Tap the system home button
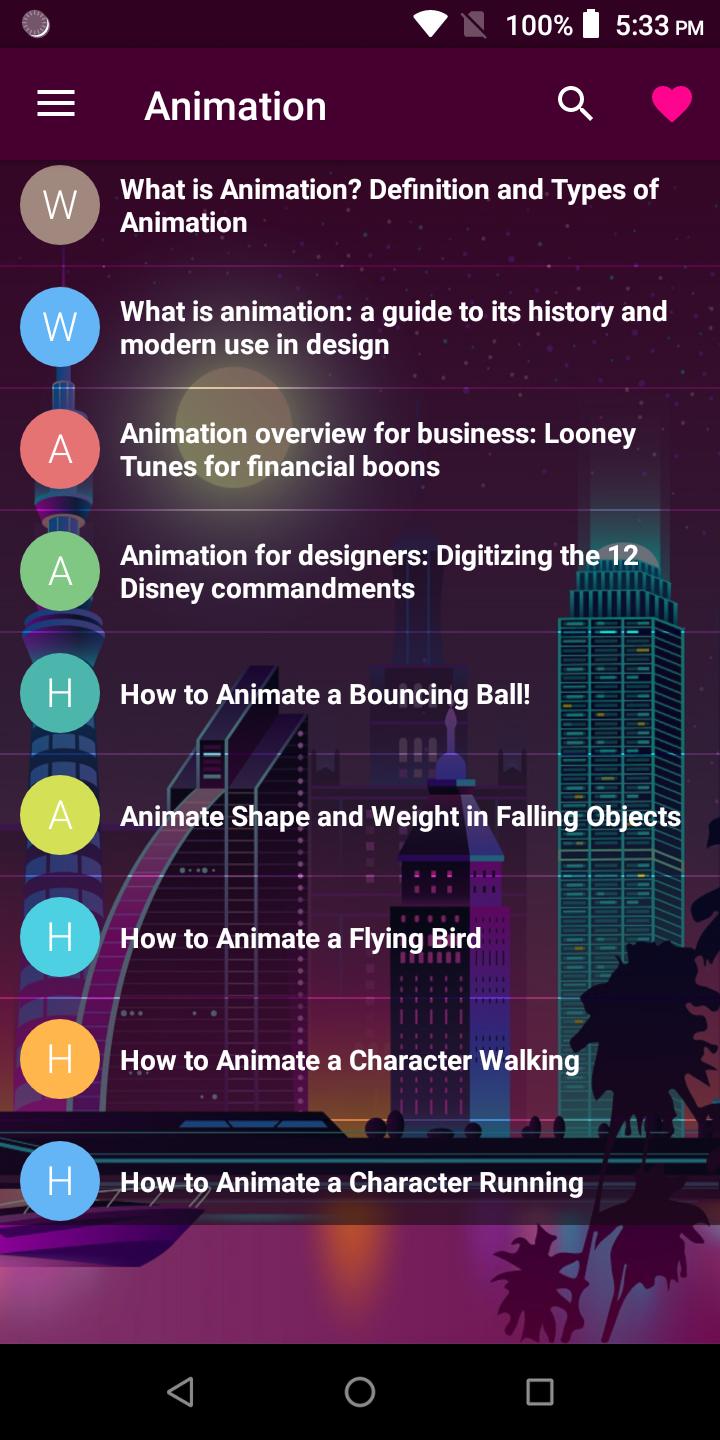720x1440 pixels. click(360, 1391)
